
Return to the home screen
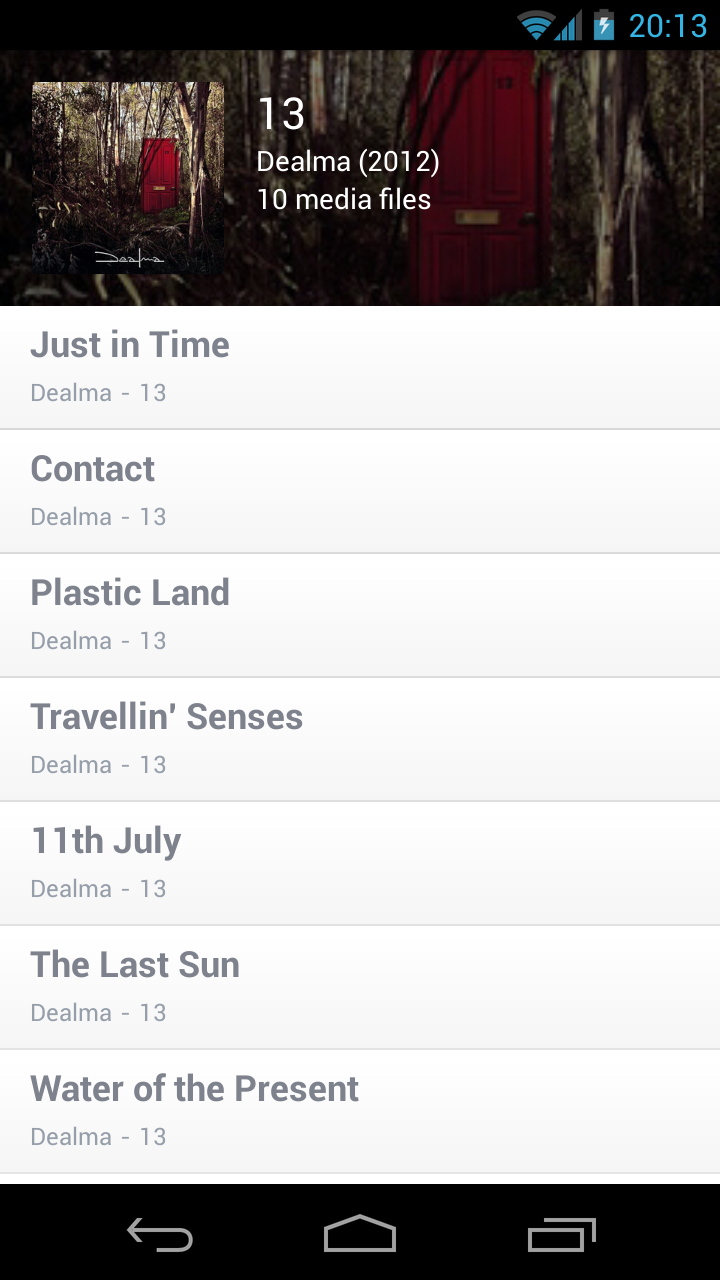tap(360, 1235)
